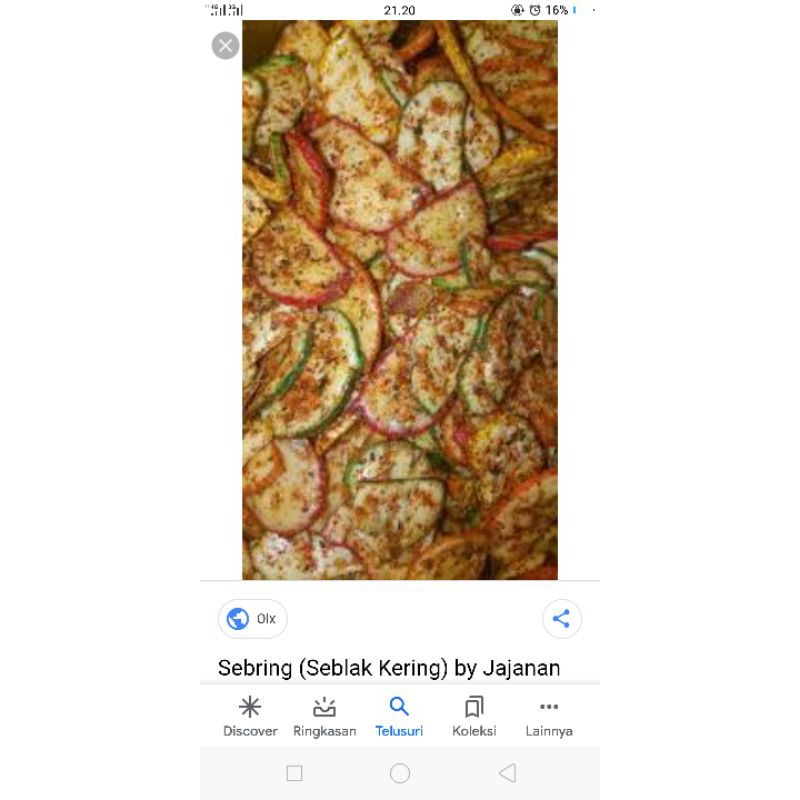Open Sebring (Seblak Kering) by Jajanan result

coord(389,668)
